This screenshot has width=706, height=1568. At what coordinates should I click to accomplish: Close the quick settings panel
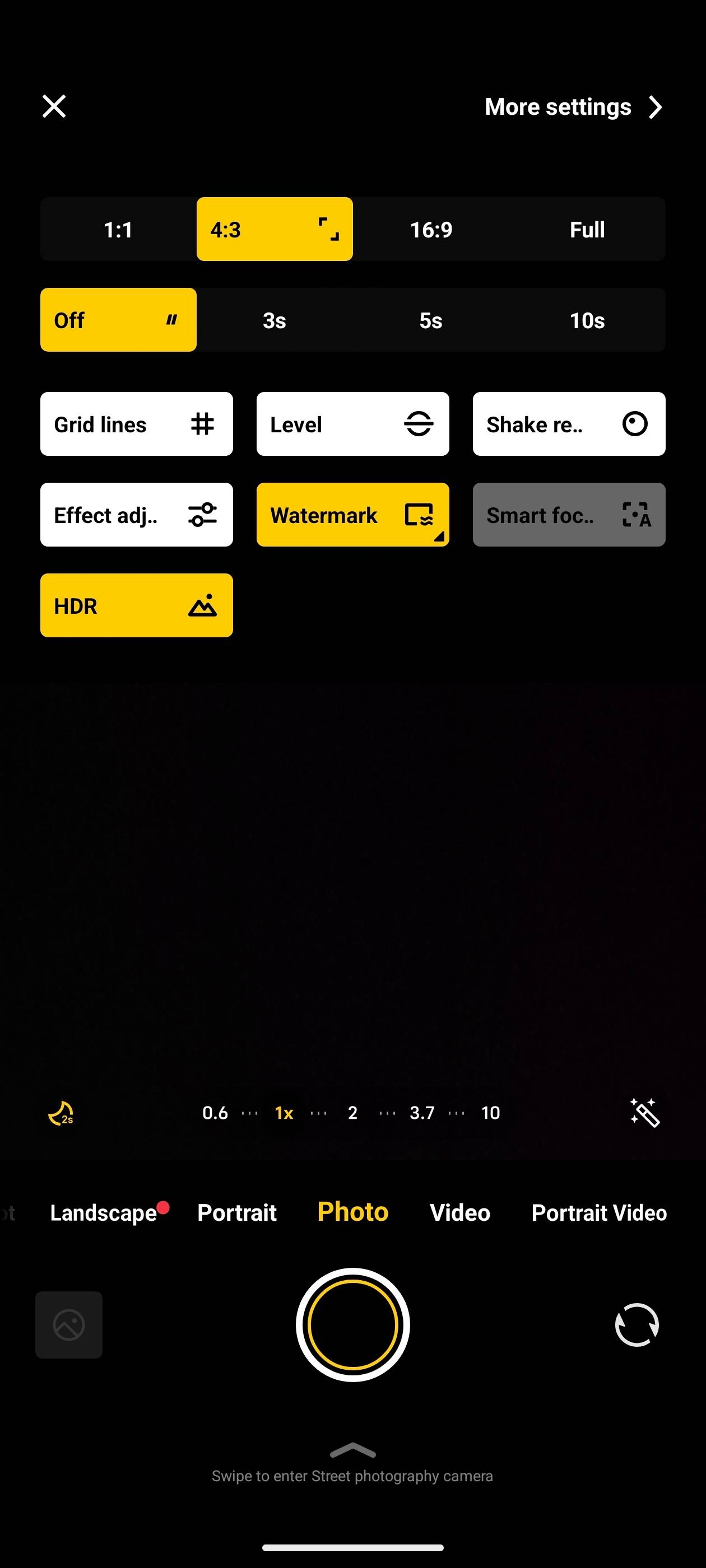click(54, 106)
